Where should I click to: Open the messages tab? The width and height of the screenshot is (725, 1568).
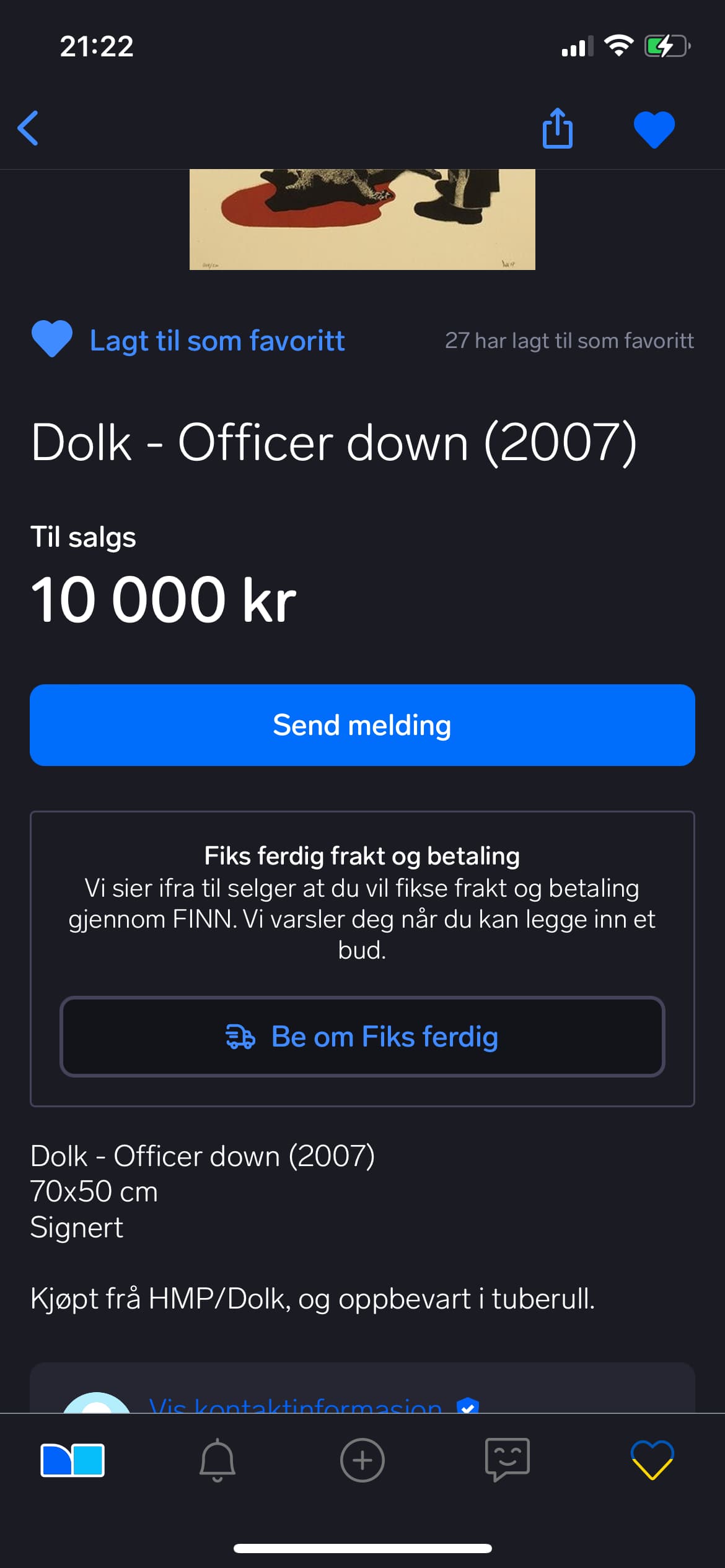(507, 1460)
